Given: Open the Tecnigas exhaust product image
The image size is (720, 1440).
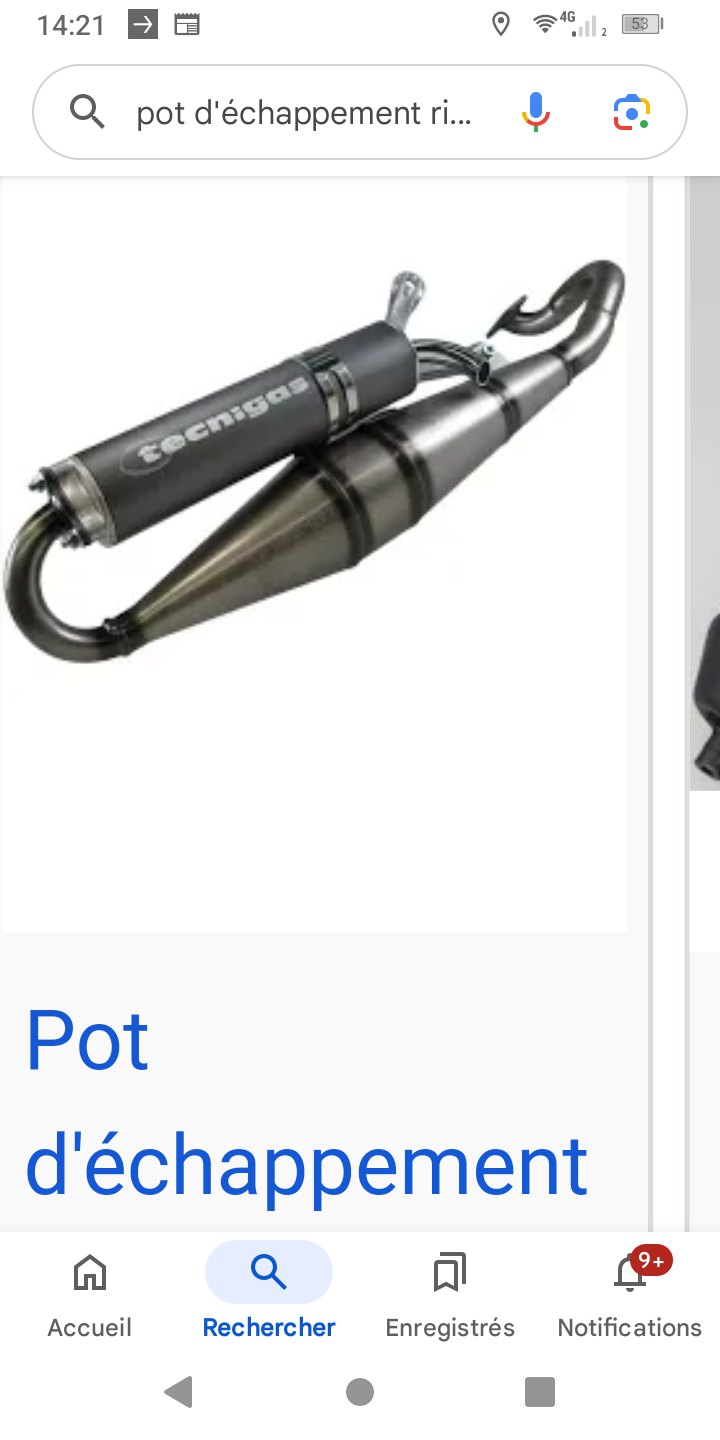Looking at the screenshot, I should click(314, 555).
